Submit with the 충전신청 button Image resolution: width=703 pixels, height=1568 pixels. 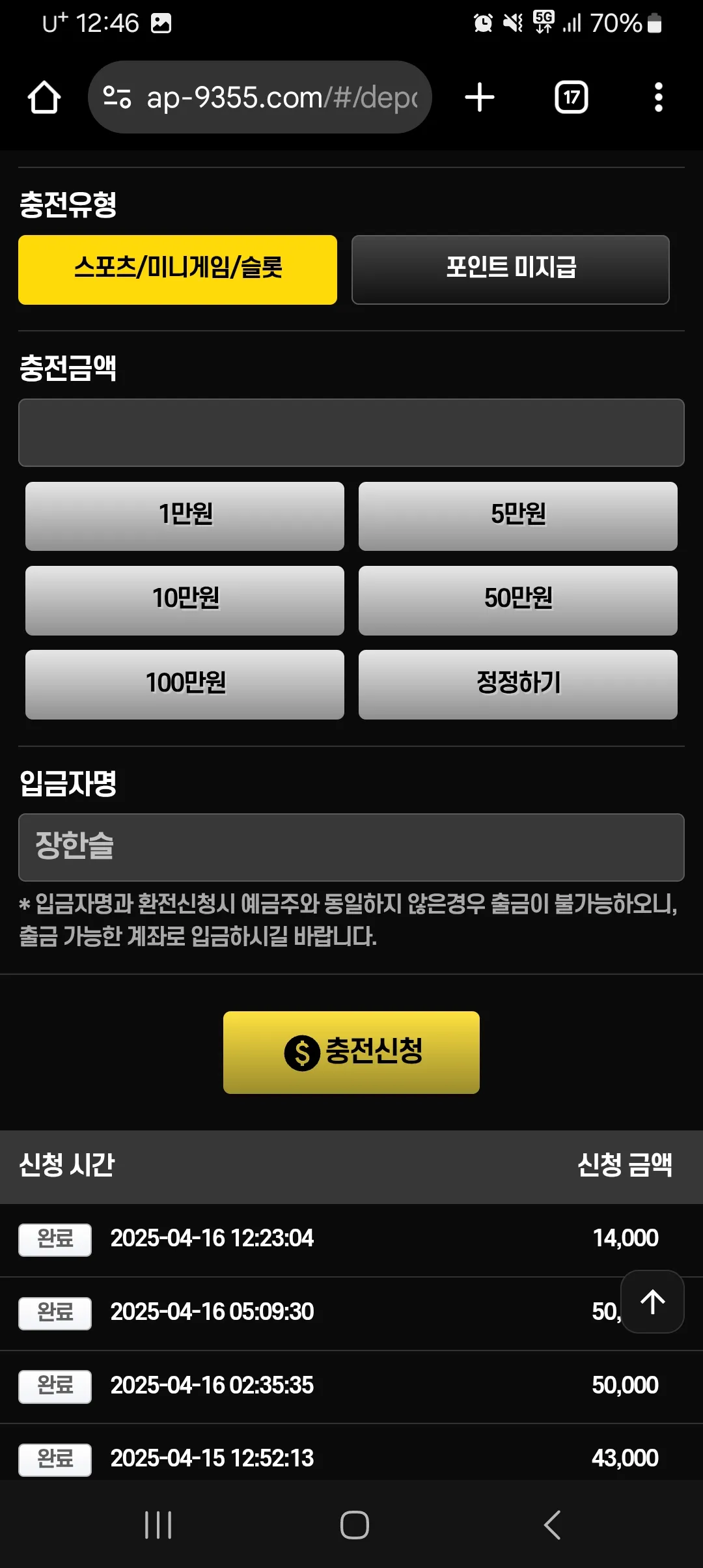tap(351, 1052)
